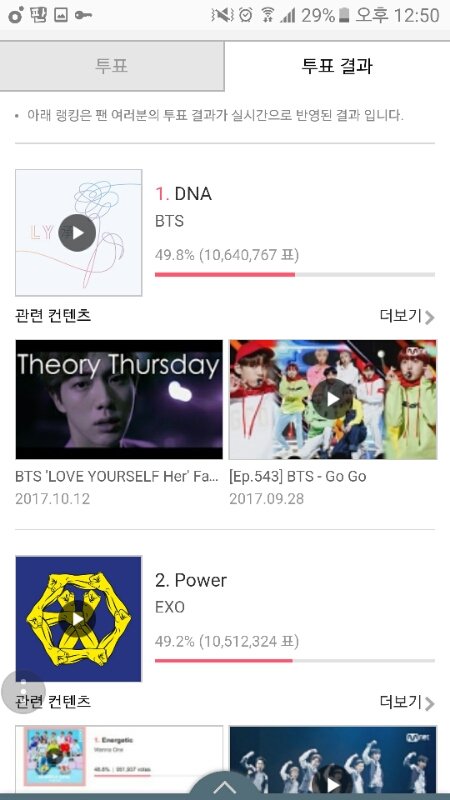Tap the floating three-dot assist button
This screenshot has width=450, height=800.
pyautogui.click(x=23, y=692)
